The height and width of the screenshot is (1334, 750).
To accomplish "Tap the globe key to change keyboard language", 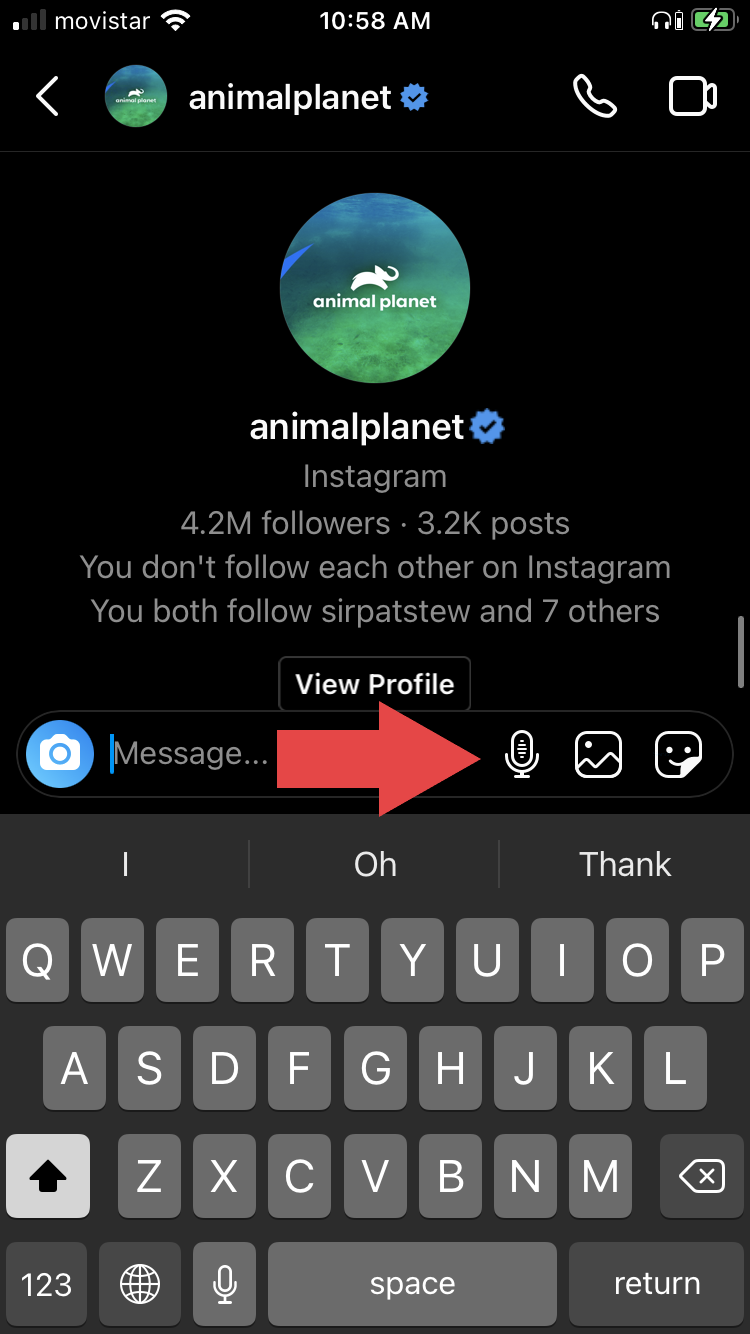I will point(141,1284).
